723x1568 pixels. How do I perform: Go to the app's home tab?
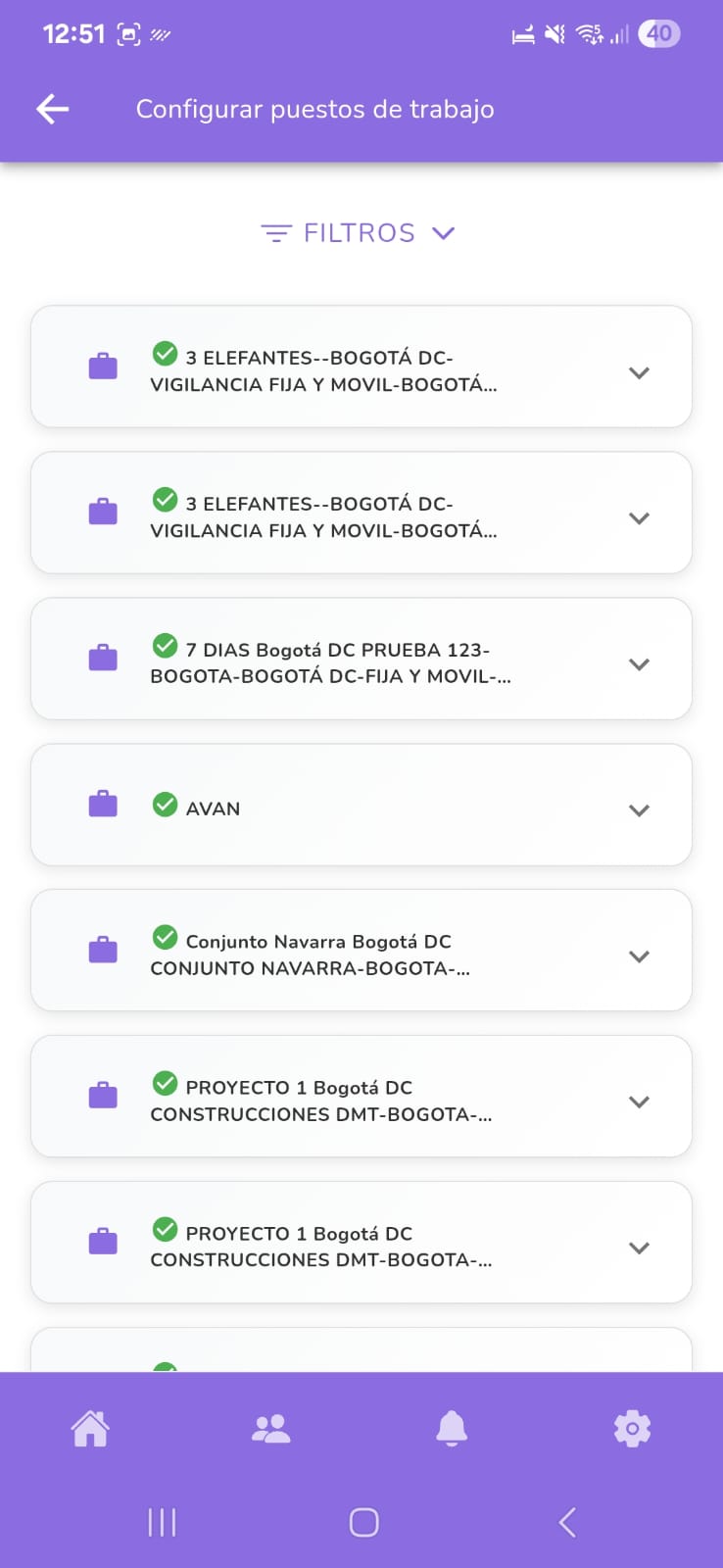pyautogui.click(x=90, y=1429)
